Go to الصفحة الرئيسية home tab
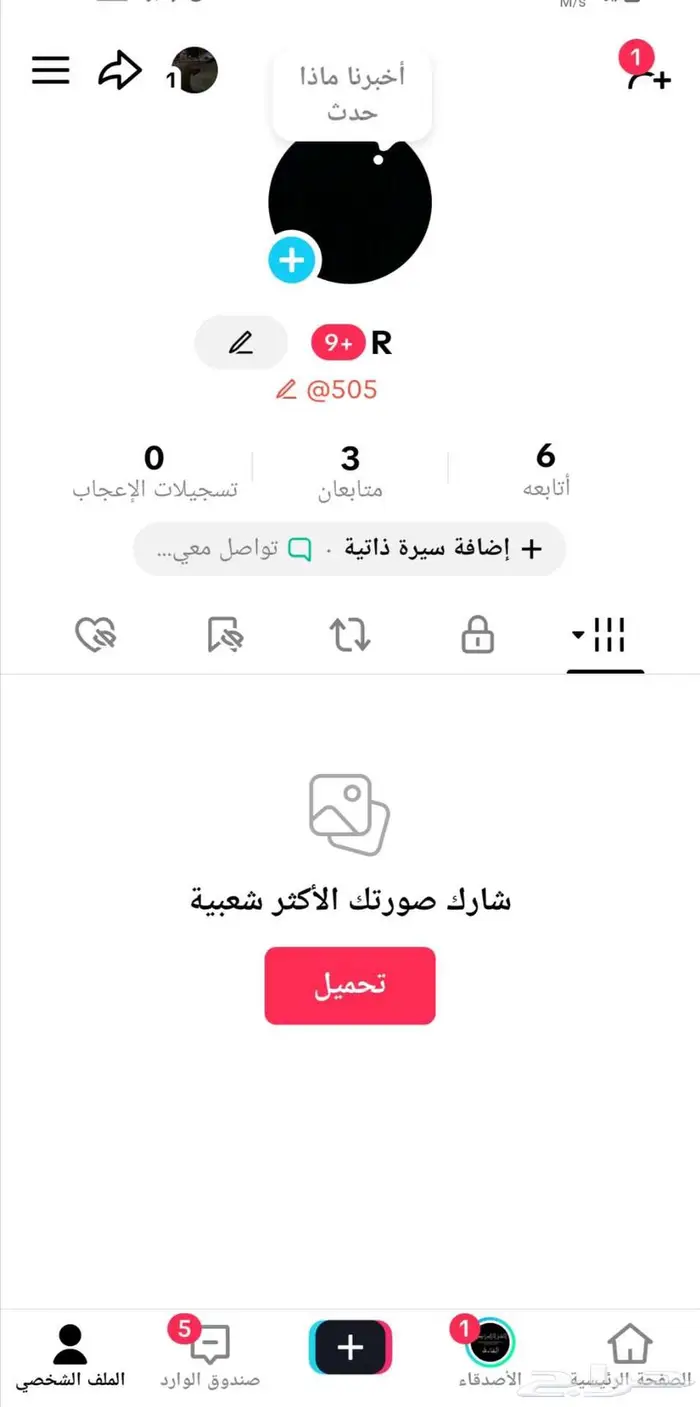 (630, 1355)
